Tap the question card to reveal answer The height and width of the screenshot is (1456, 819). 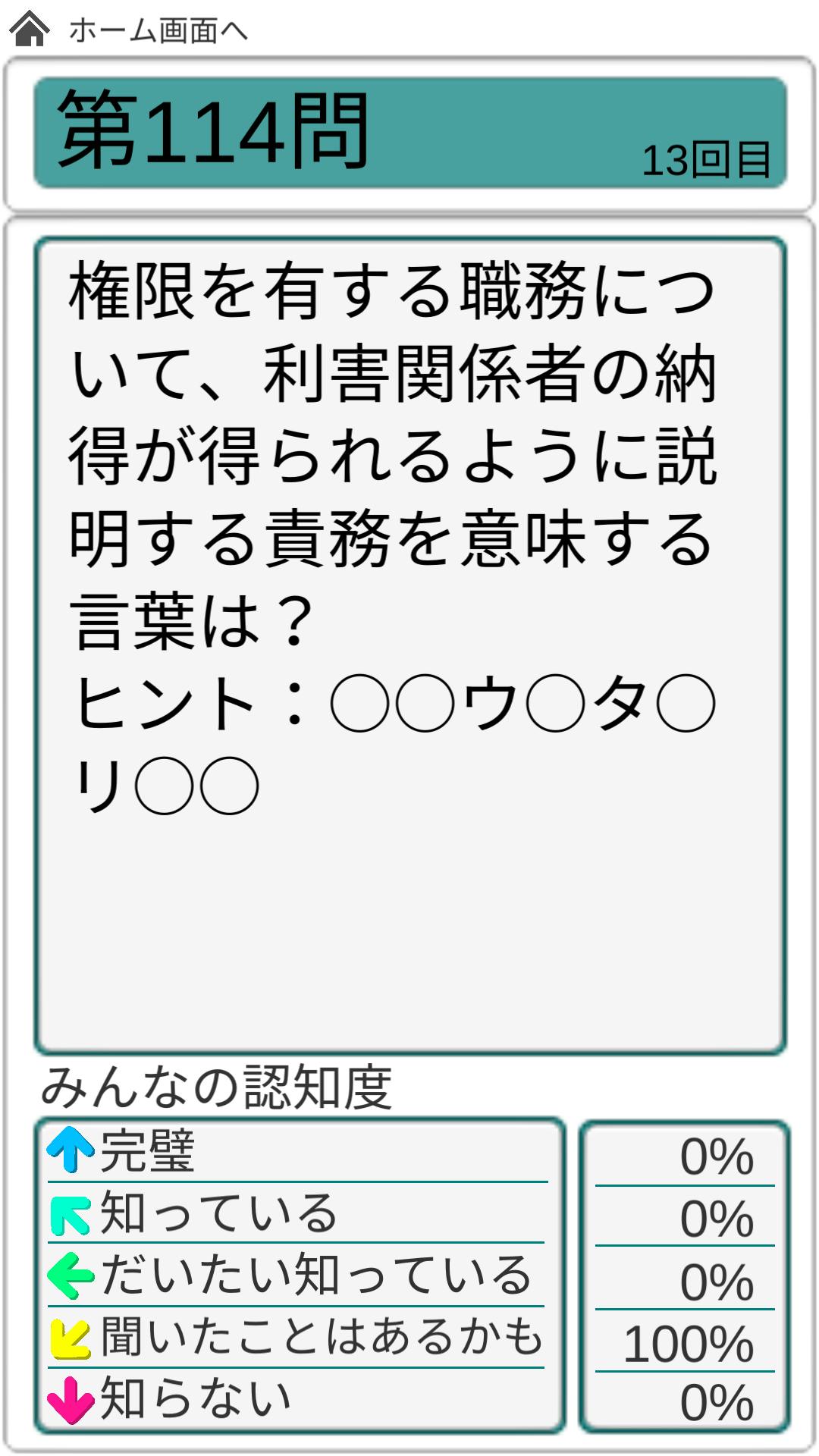coord(409,645)
